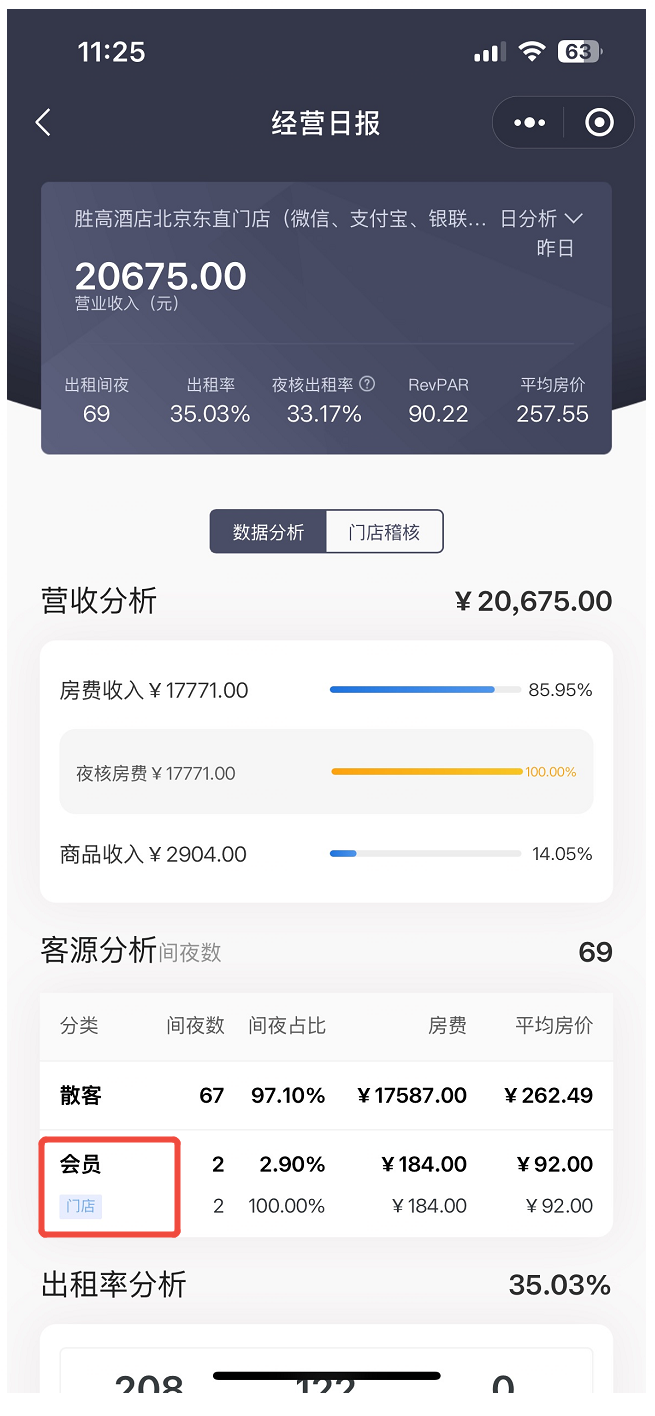Switch to the 门店稽核 tab
Image resolution: width=655 pixels, height=1416 pixels.
point(384,532)
